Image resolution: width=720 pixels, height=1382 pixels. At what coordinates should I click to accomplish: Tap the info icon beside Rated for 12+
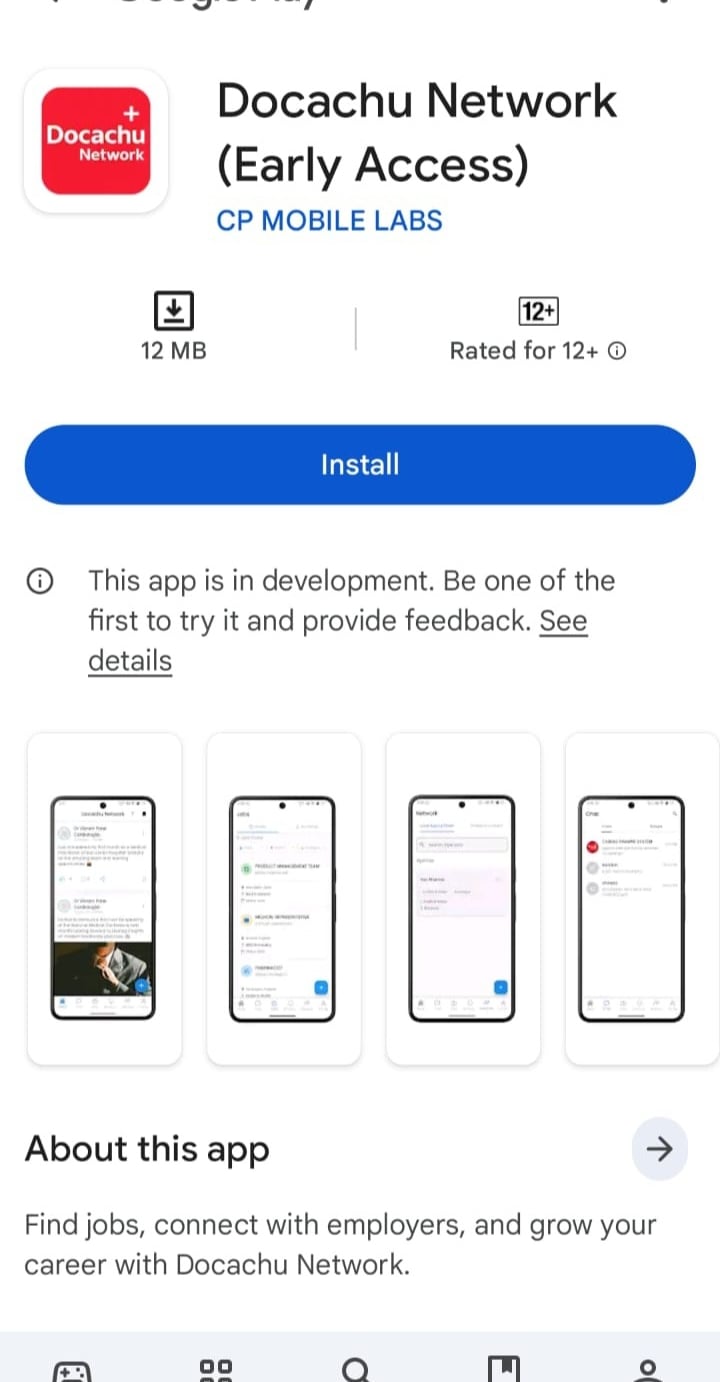coord(617,351)
